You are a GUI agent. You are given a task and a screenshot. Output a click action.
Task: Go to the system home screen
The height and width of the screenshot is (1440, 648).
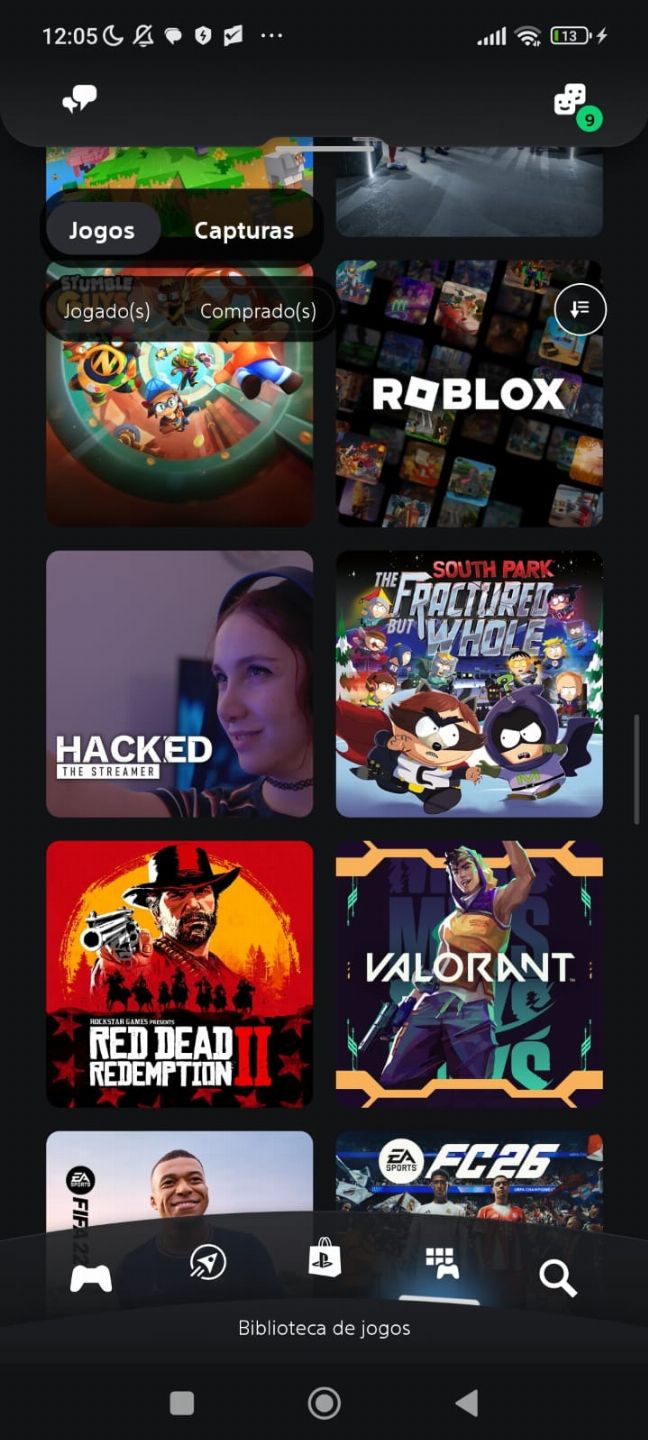(324, 1403)
